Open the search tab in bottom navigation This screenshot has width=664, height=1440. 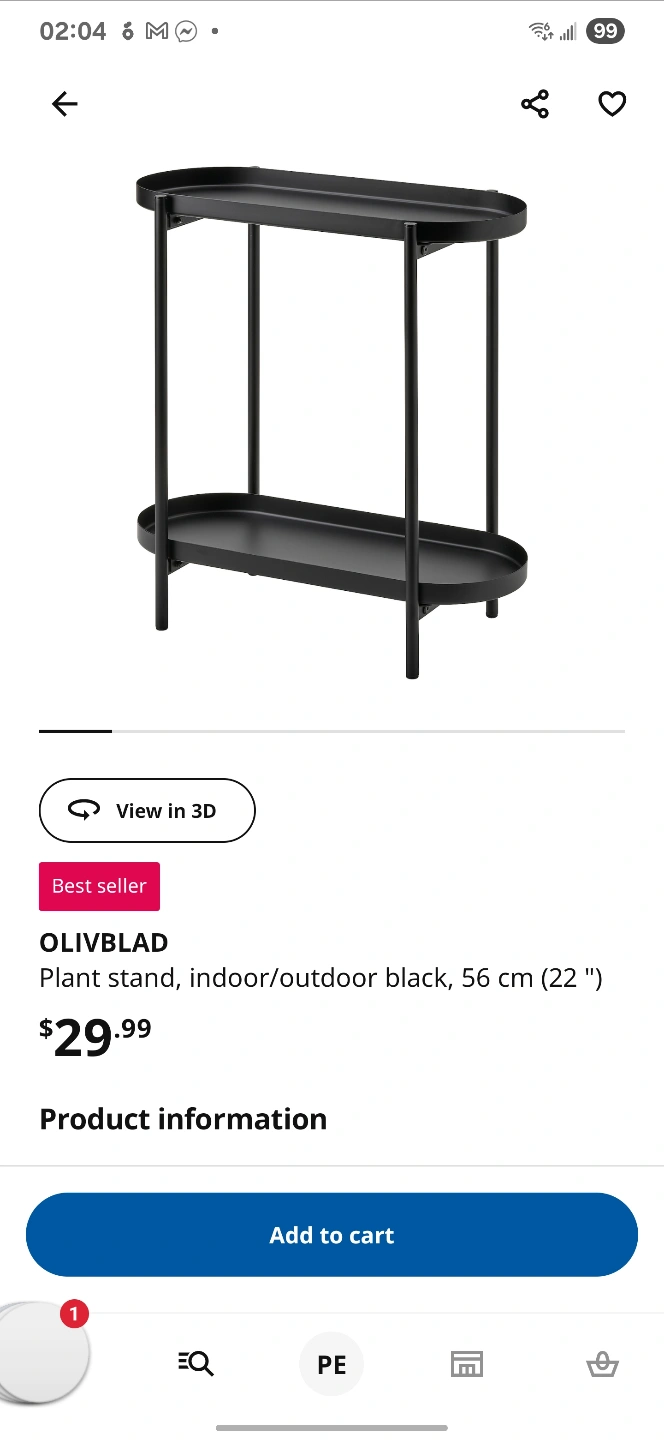pos(196,1363)
